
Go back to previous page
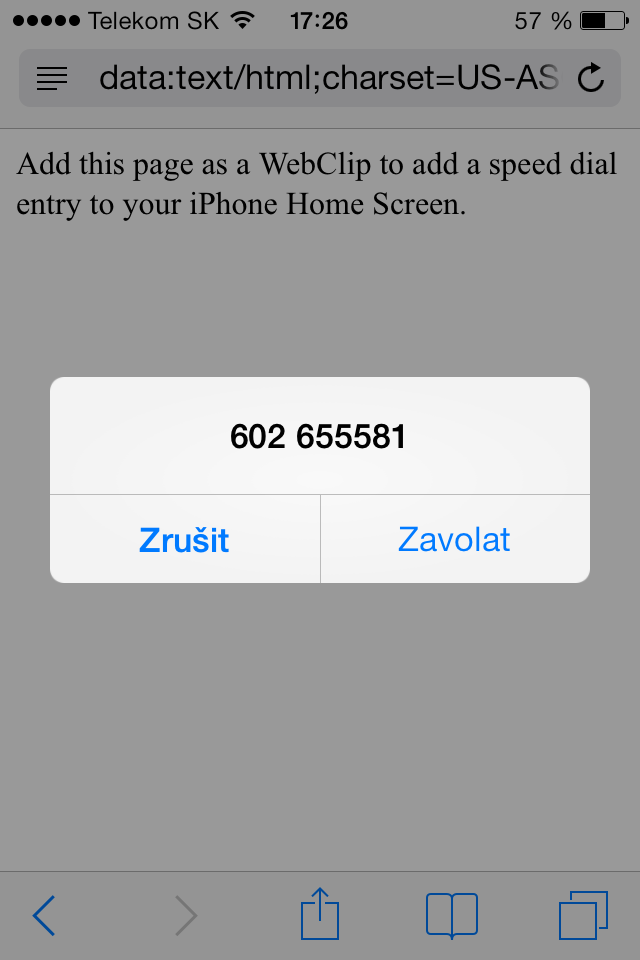(44, 915)
